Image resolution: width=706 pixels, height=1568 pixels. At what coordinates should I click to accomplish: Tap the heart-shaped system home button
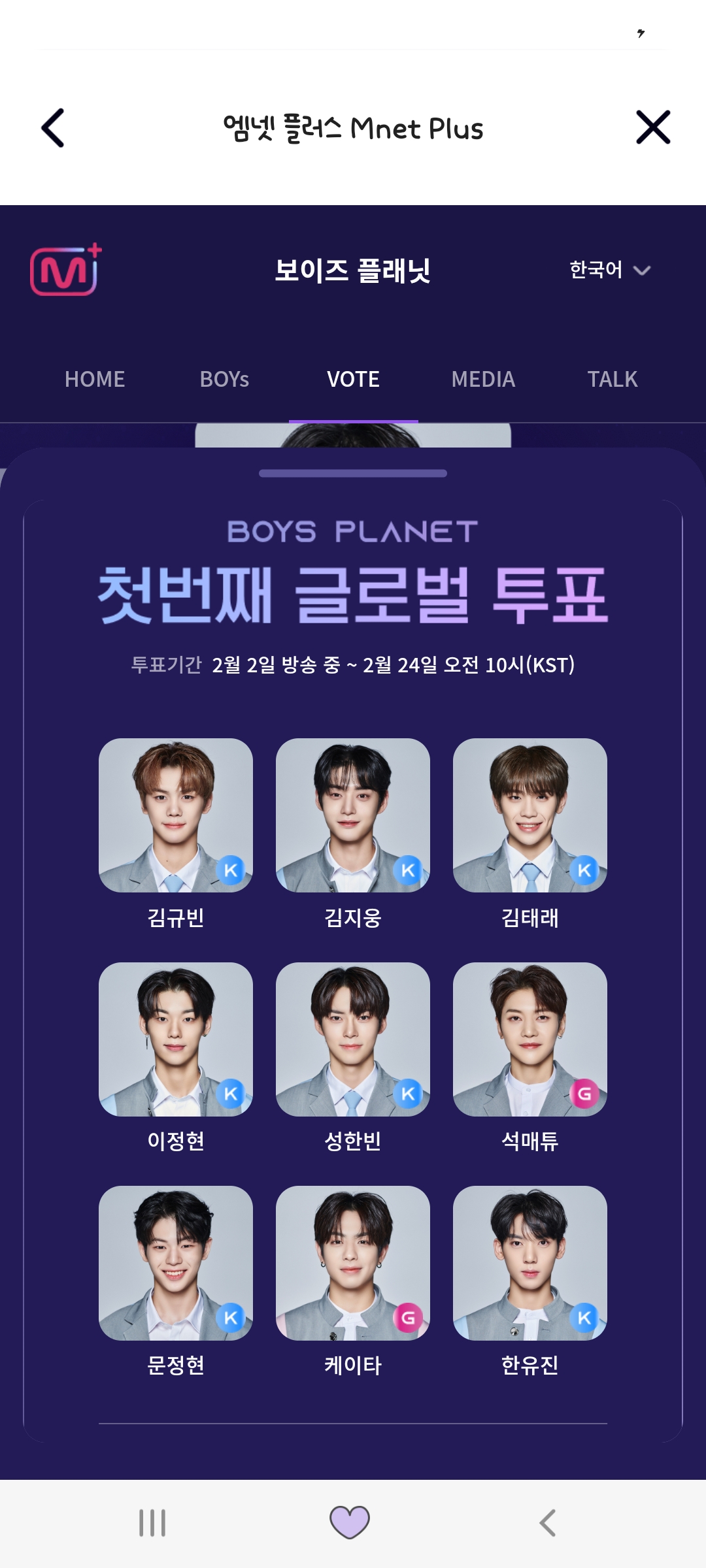350,1522
